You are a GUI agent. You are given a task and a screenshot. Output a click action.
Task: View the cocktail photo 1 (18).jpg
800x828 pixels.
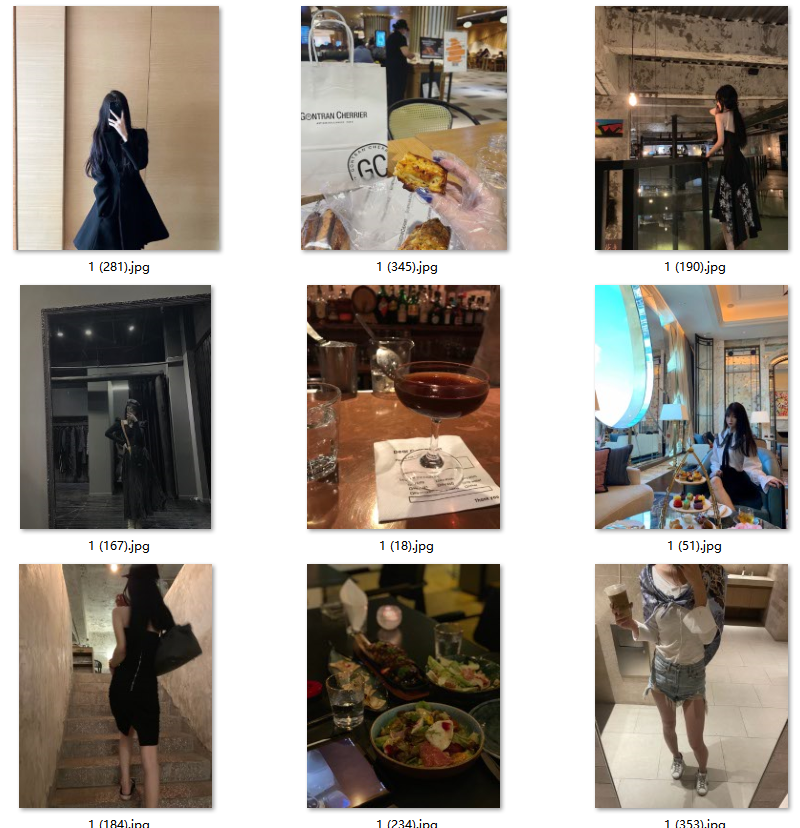tap(403, 407)
